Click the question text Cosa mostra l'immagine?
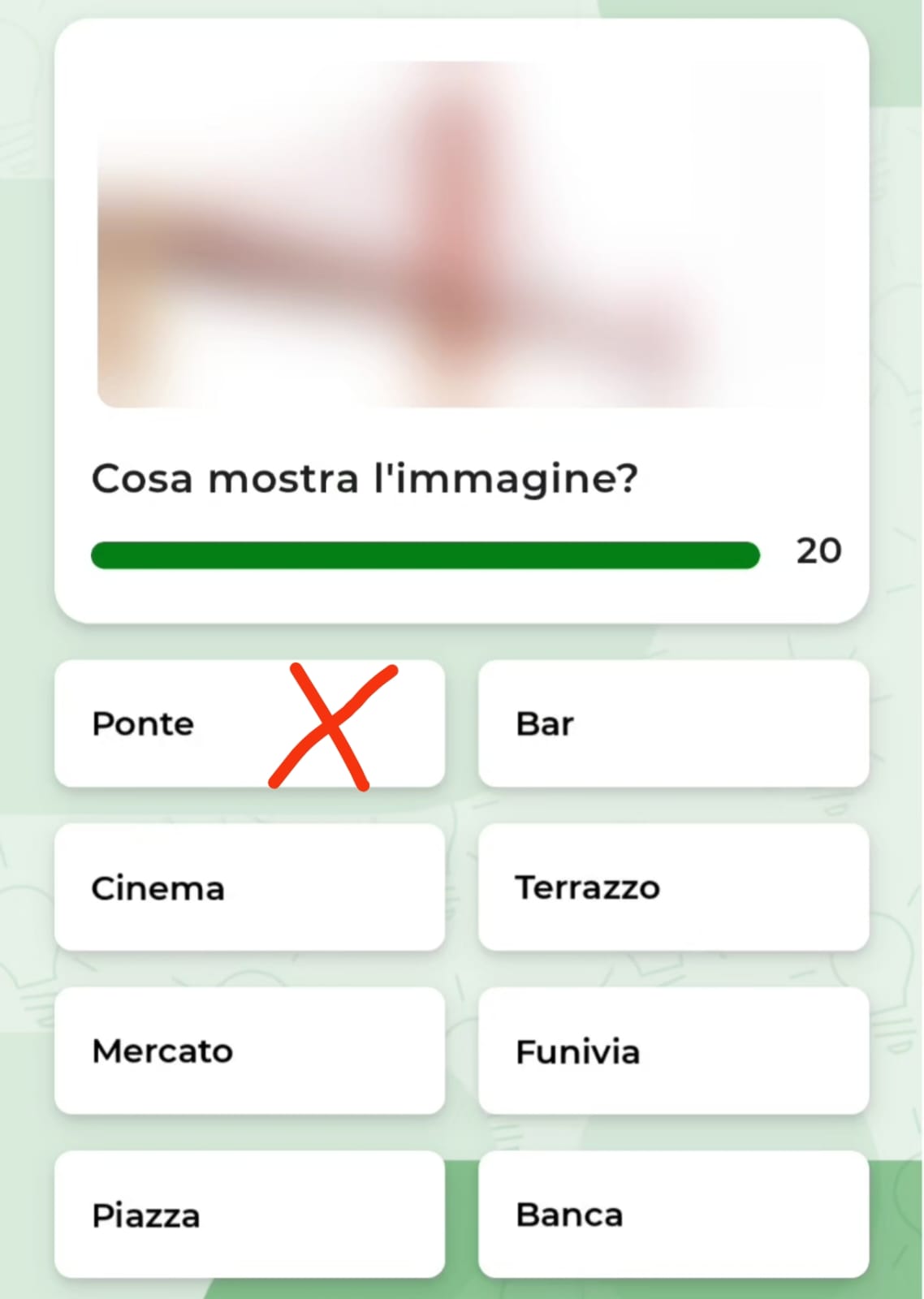This screenshot has height=1299, width=924. [x=365, y=478]
